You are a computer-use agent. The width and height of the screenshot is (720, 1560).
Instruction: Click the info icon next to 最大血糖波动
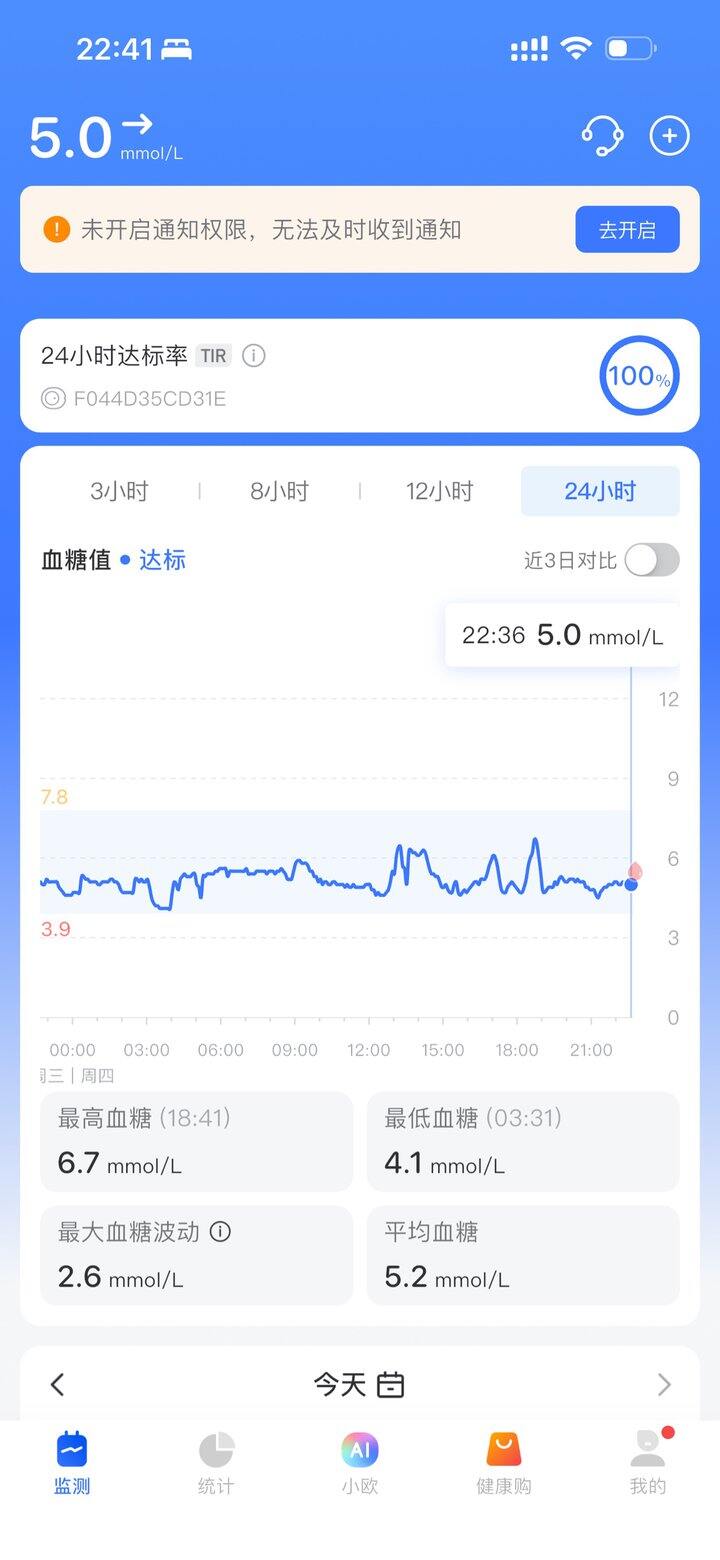point(220,1232)
